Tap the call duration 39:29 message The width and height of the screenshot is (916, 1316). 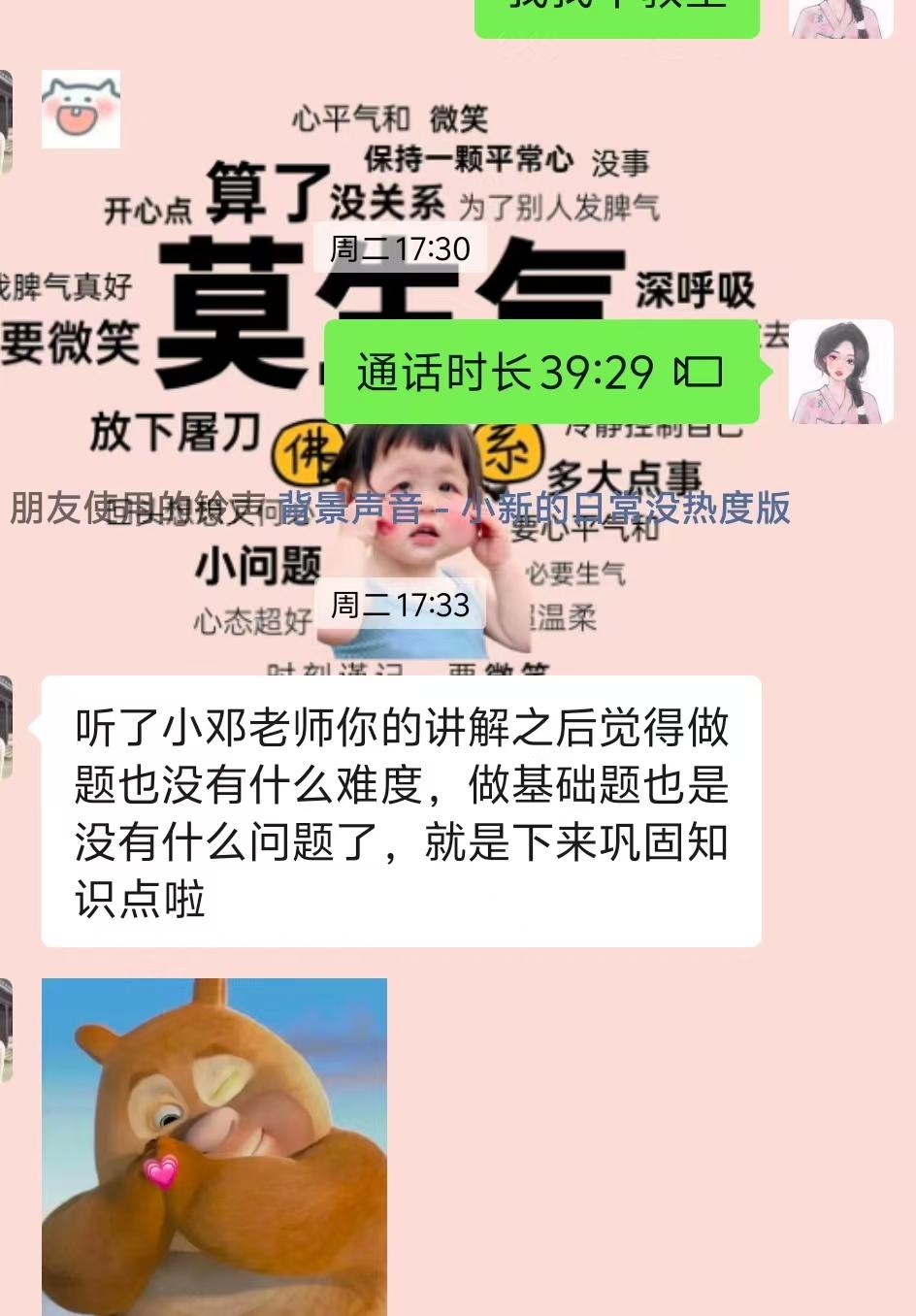pyautogui.click(x=540, y=372)
